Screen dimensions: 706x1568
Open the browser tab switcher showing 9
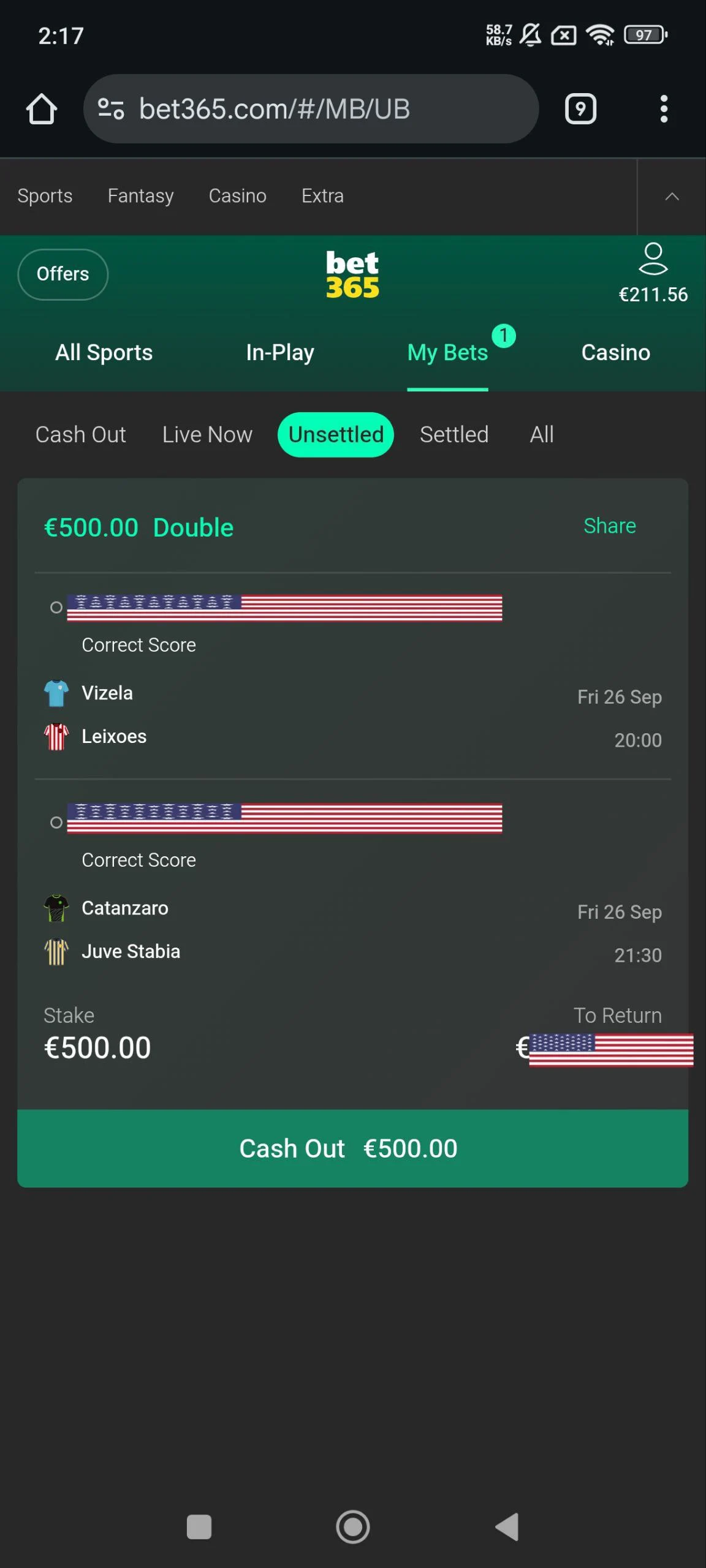point(580,109)
